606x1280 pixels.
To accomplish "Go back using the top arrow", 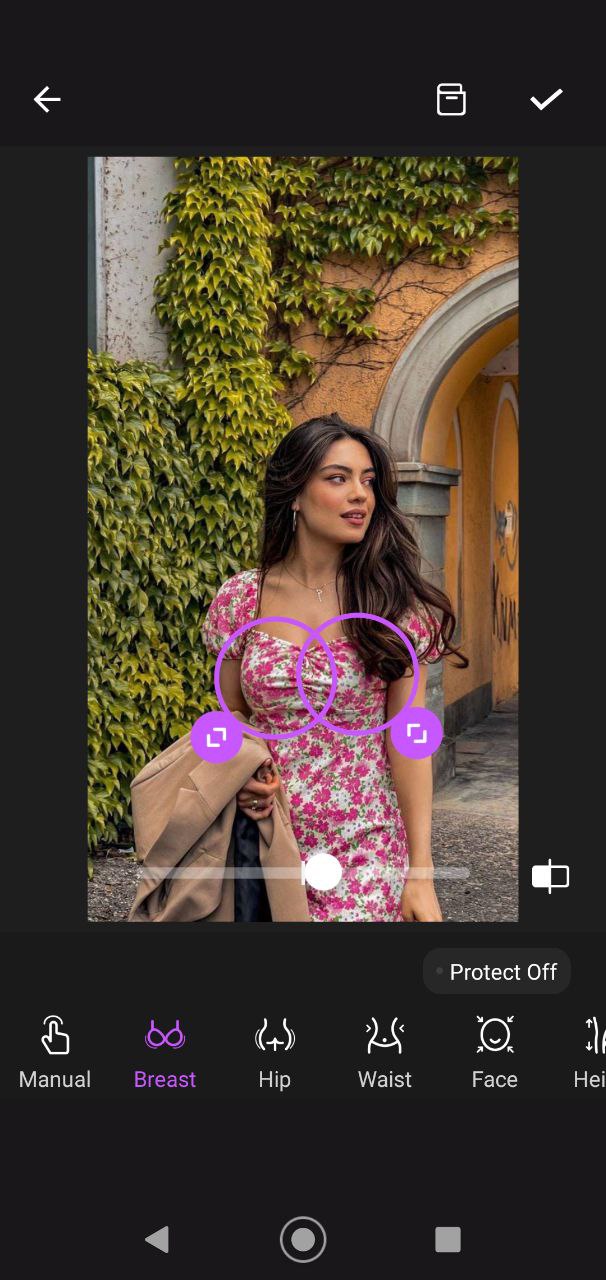I will tap(47, 99).
